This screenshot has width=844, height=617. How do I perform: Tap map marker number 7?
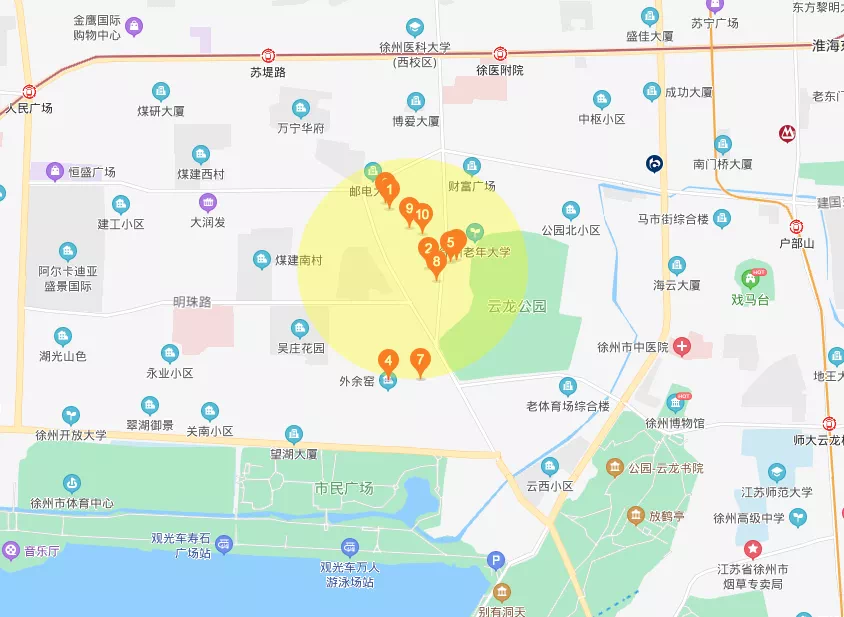(421, 360)
